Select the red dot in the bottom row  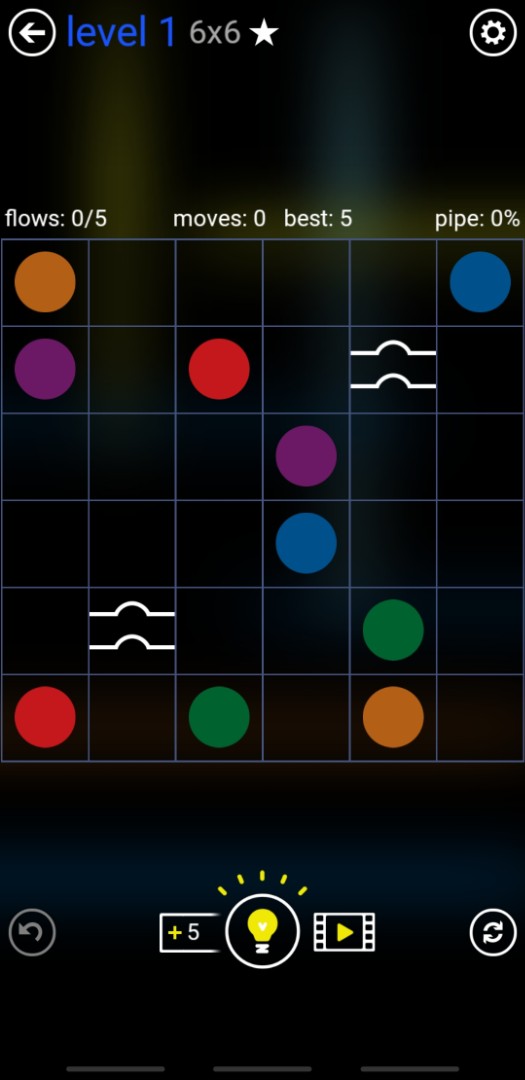click(45, 717)
